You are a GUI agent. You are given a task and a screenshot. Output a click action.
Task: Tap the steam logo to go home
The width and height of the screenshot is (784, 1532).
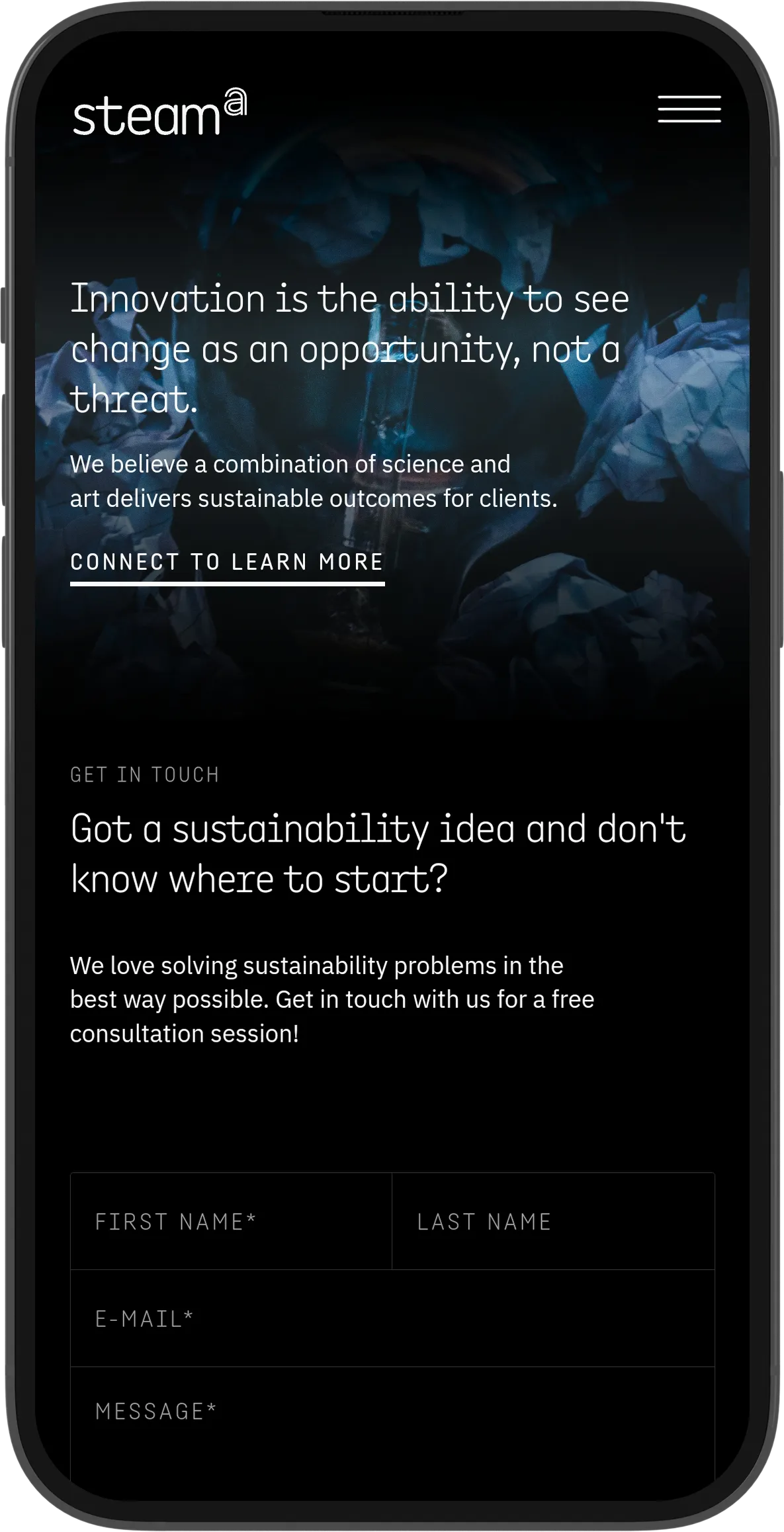(159, 113)
